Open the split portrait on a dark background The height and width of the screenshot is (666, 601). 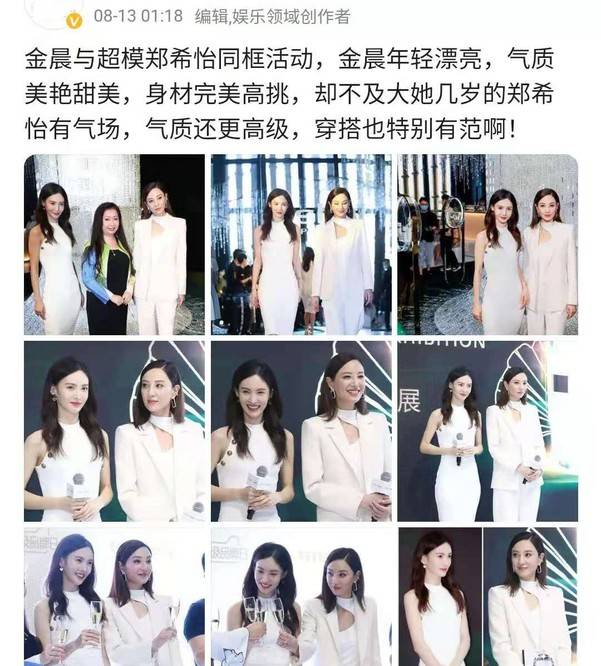tap(488, 596)
